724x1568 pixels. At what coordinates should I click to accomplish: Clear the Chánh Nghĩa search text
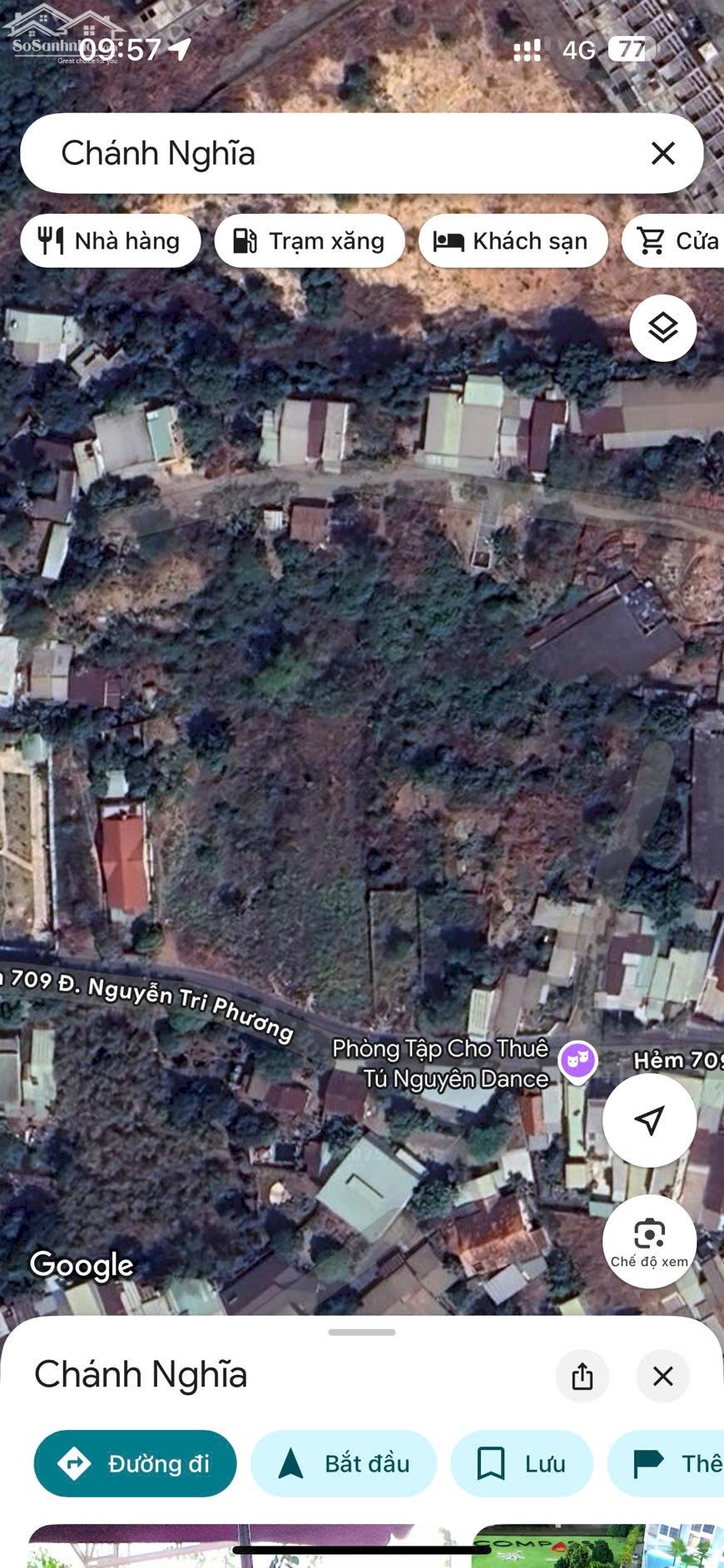663,153
